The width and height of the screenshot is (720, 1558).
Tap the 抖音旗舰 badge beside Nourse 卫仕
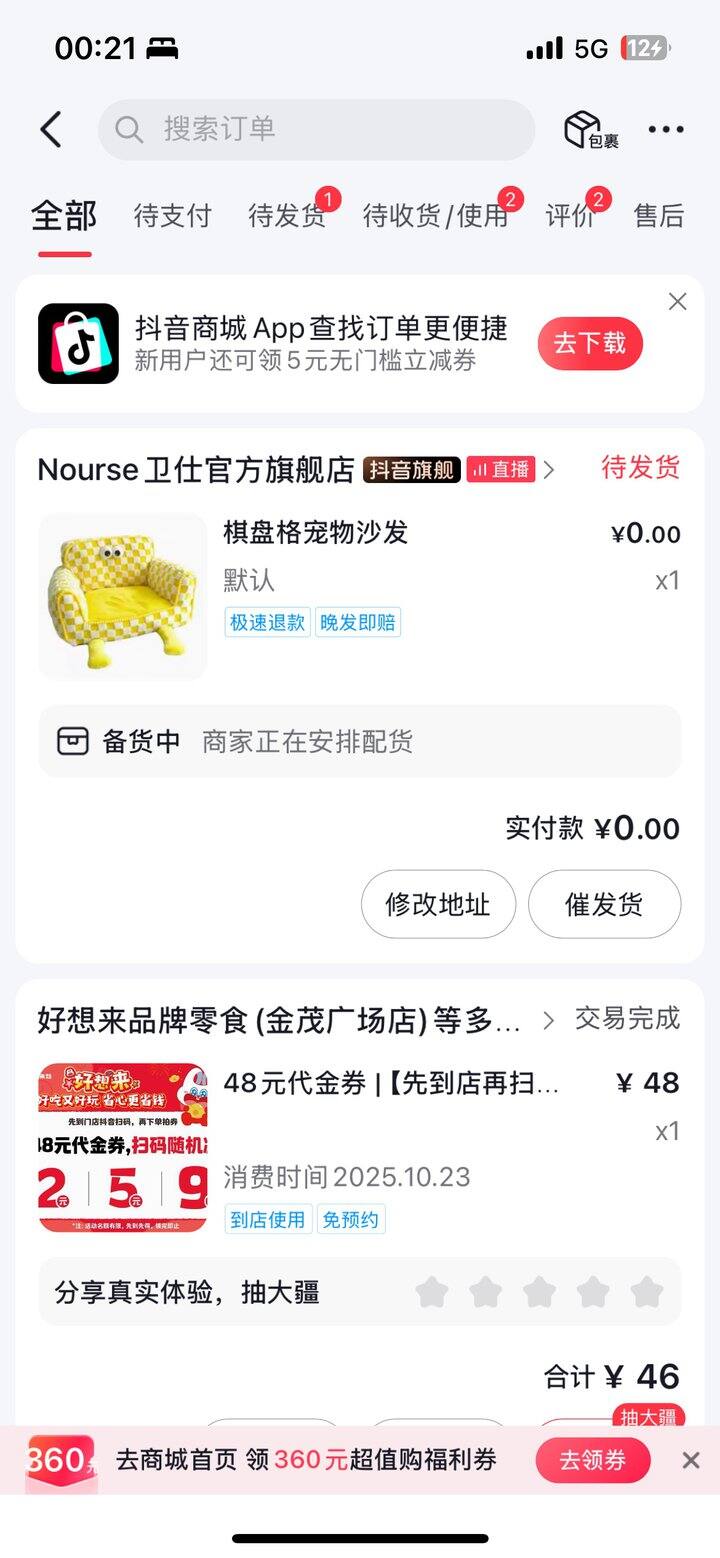(x=412, y=469)
